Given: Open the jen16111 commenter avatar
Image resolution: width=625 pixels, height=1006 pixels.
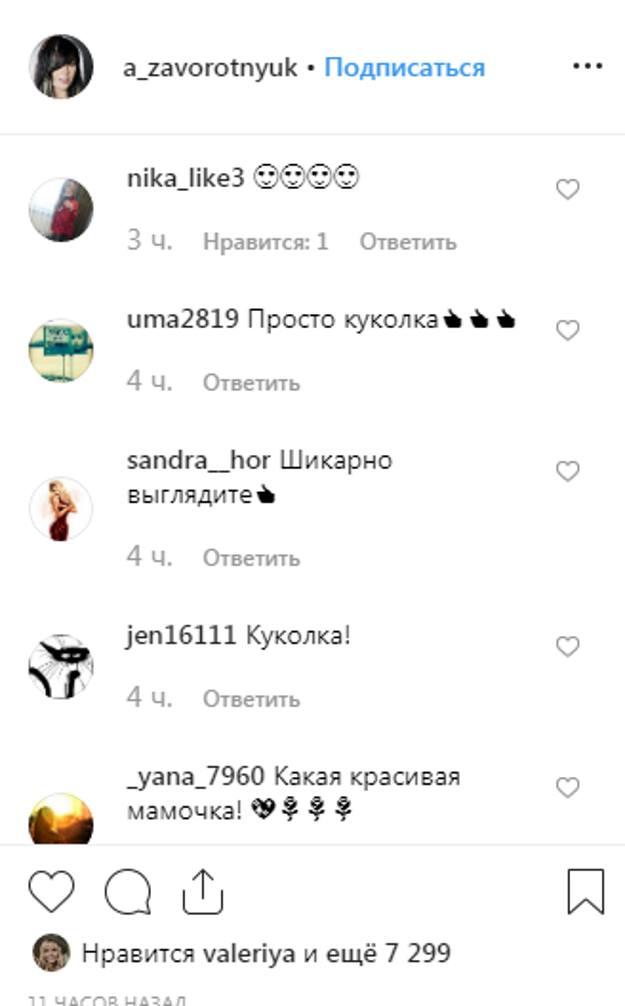Looking at the screenshot, I should pos(61,666).
